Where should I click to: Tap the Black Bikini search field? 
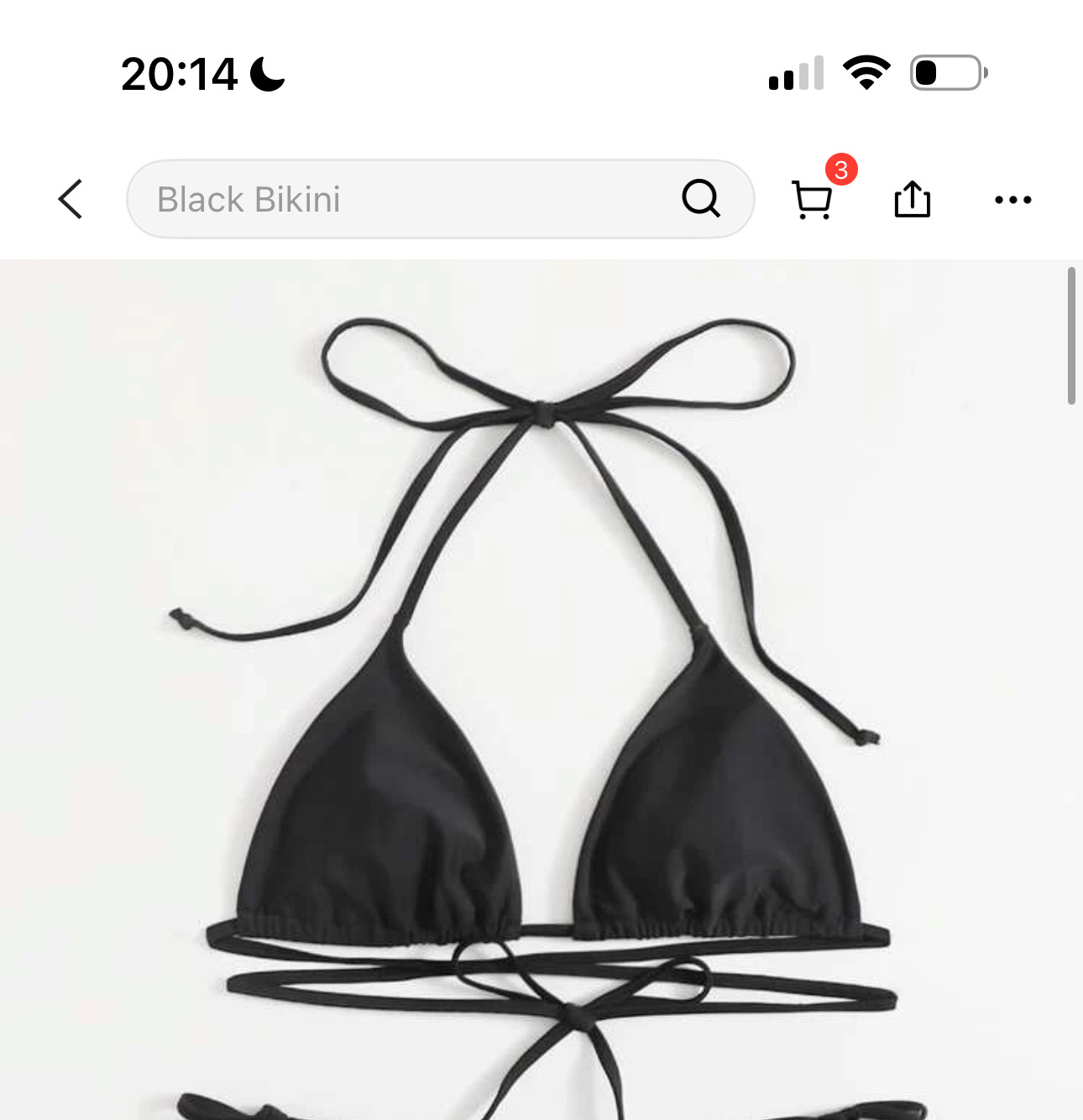pos(403,200)
